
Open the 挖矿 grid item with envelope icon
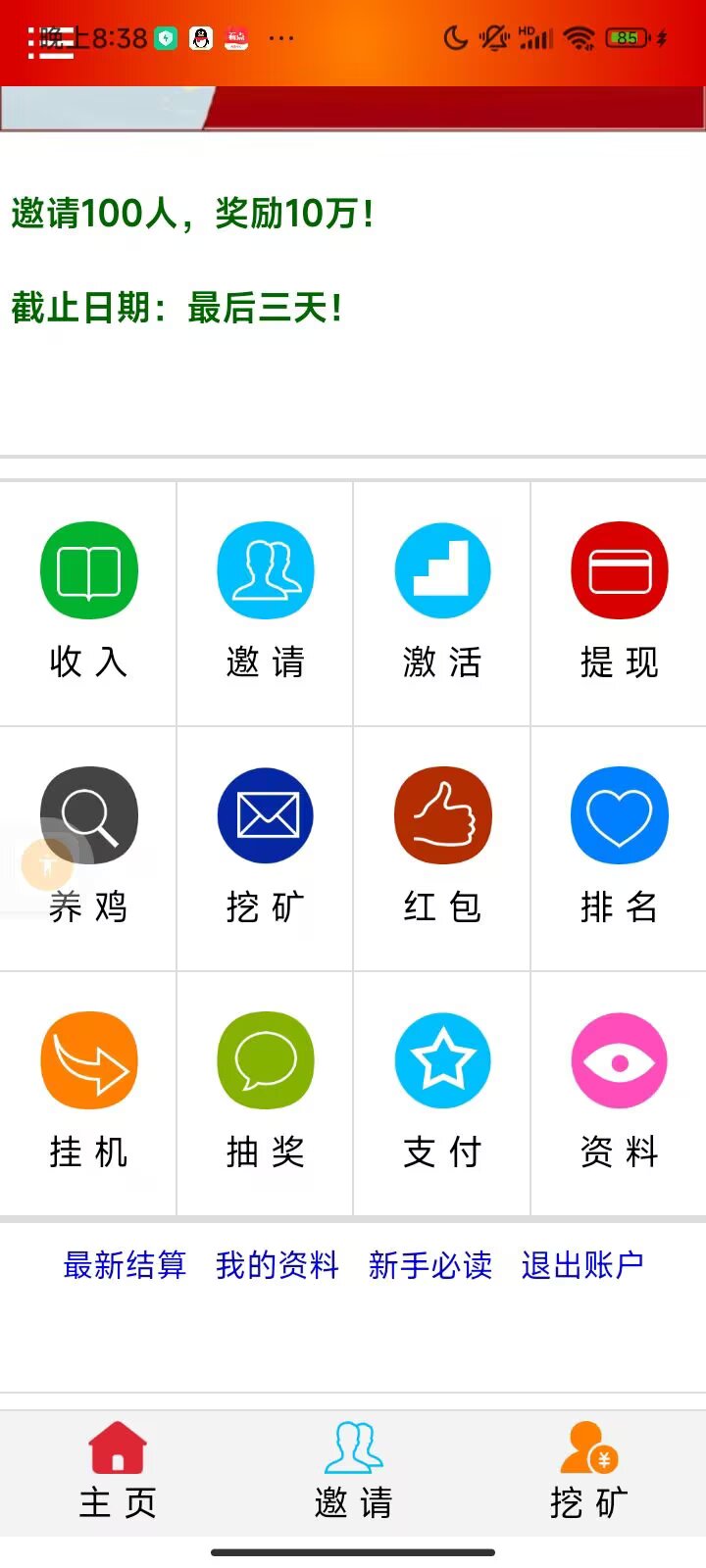(265, 845)
